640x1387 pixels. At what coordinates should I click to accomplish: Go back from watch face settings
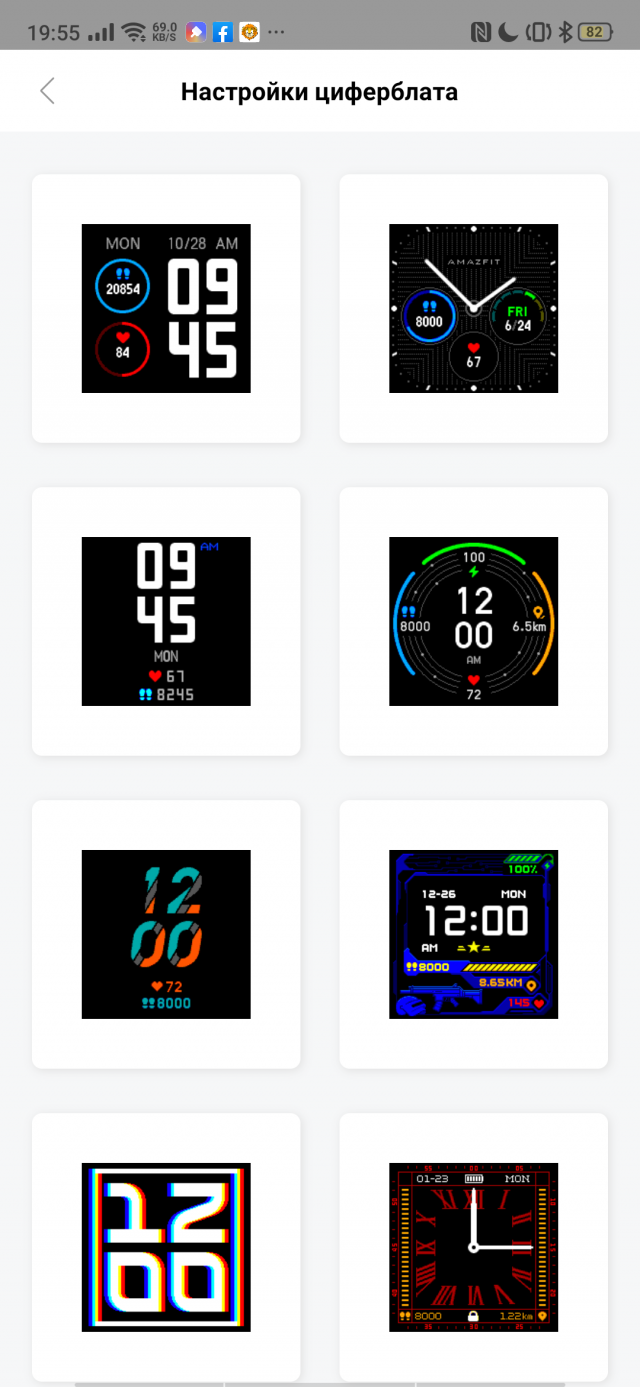[x=47, y=92]
